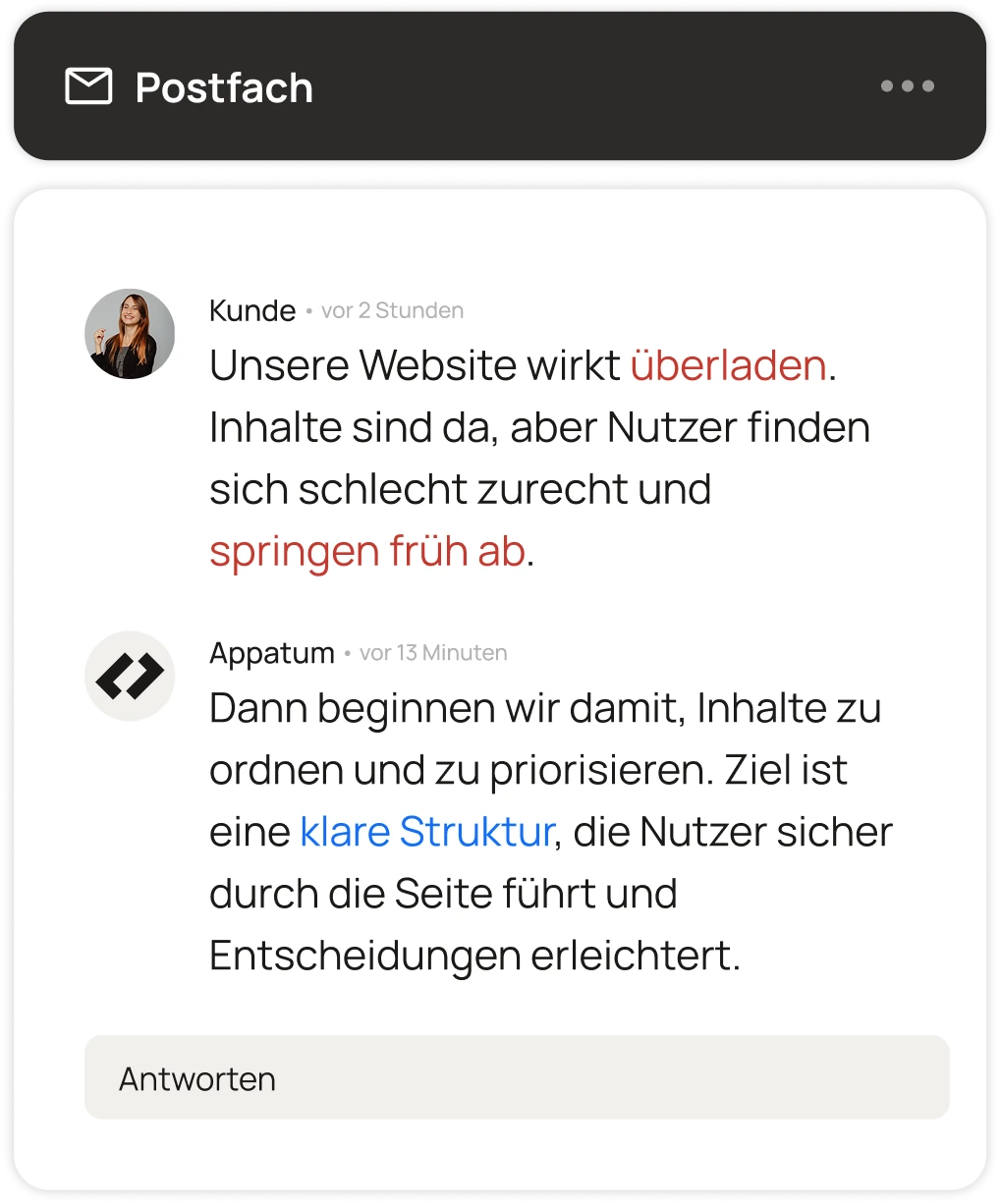Click the envelope icon in the Postfach header
1001x1204 pixels.
(88, 86)
